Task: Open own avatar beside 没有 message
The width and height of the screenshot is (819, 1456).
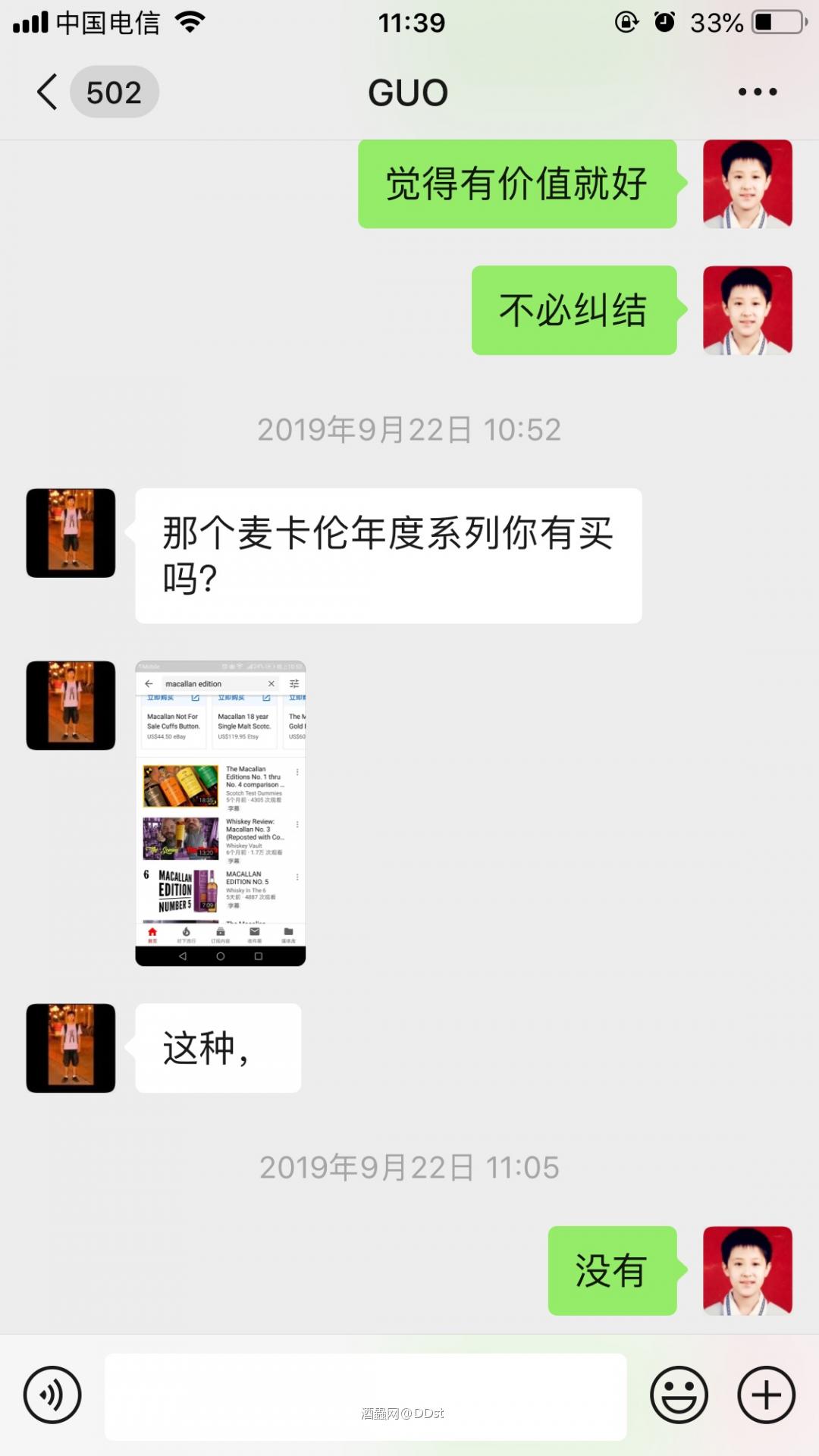Action: [747, 1270]
